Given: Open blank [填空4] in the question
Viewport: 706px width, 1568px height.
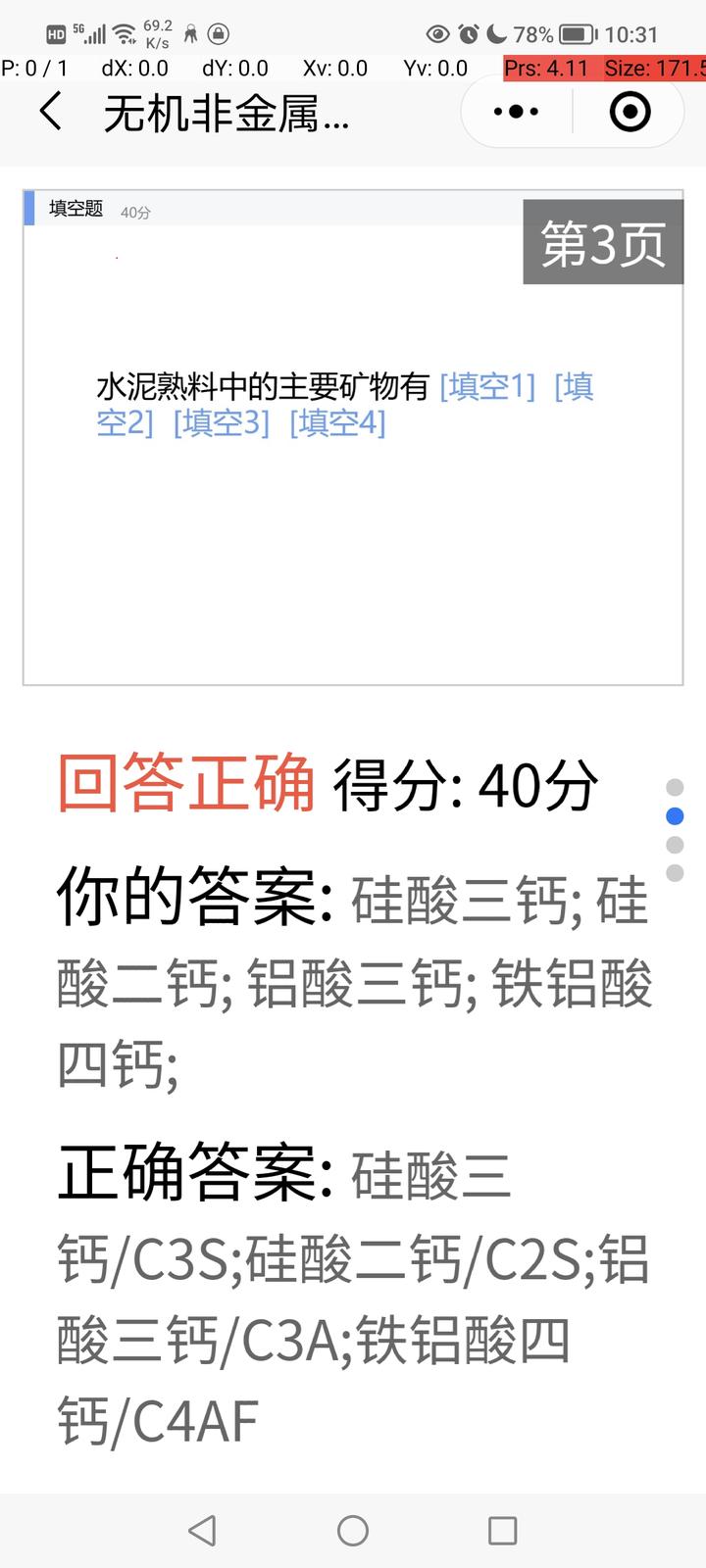Looking at the screenshot, I should [336, 423].
